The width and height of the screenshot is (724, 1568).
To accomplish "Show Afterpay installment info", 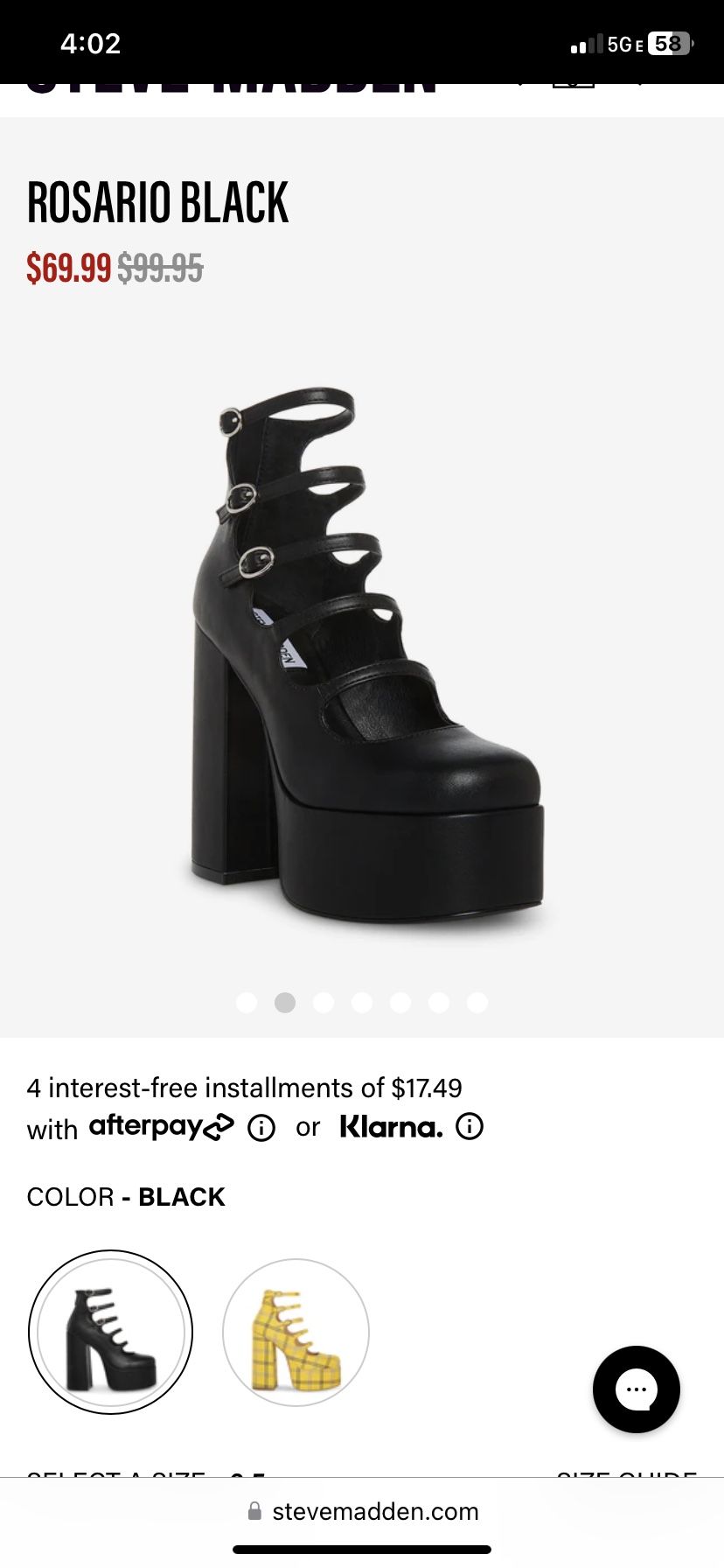I will [x=261, y=1127].
